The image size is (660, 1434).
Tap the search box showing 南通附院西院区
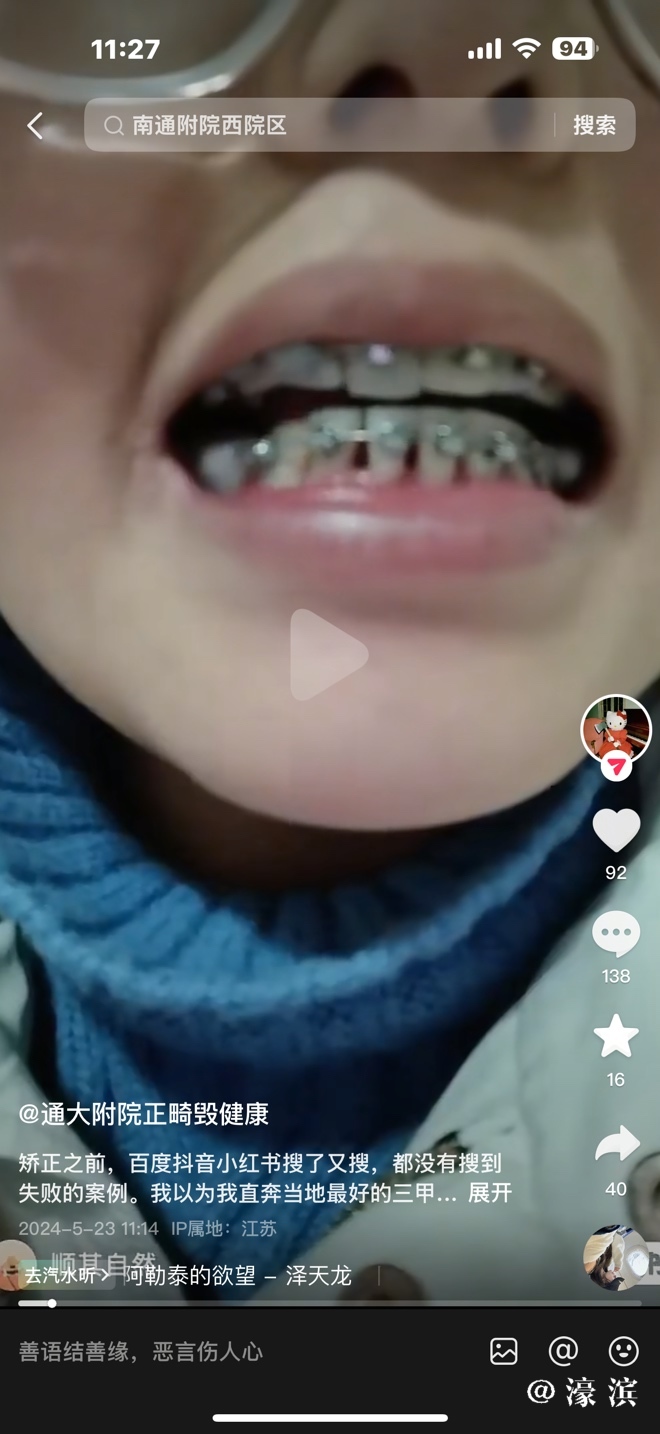point(320,125)
